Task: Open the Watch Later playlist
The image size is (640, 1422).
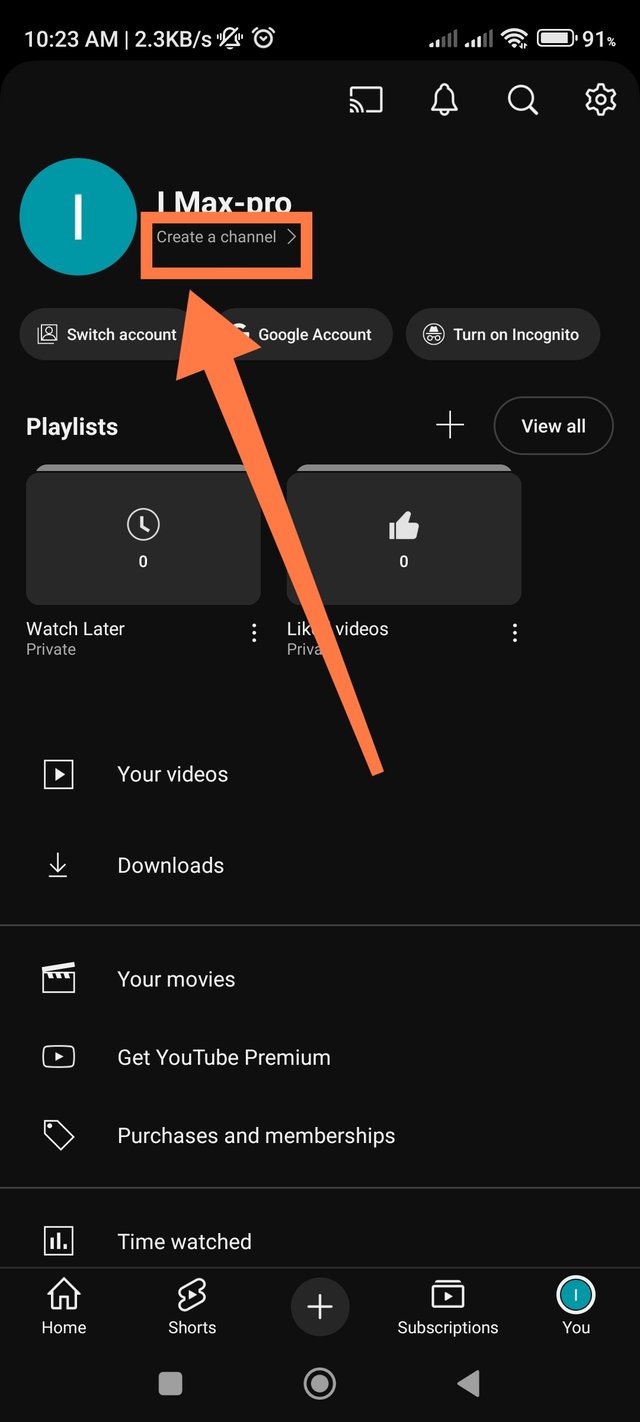Action: pyautogui.click(x=143, y=540)
